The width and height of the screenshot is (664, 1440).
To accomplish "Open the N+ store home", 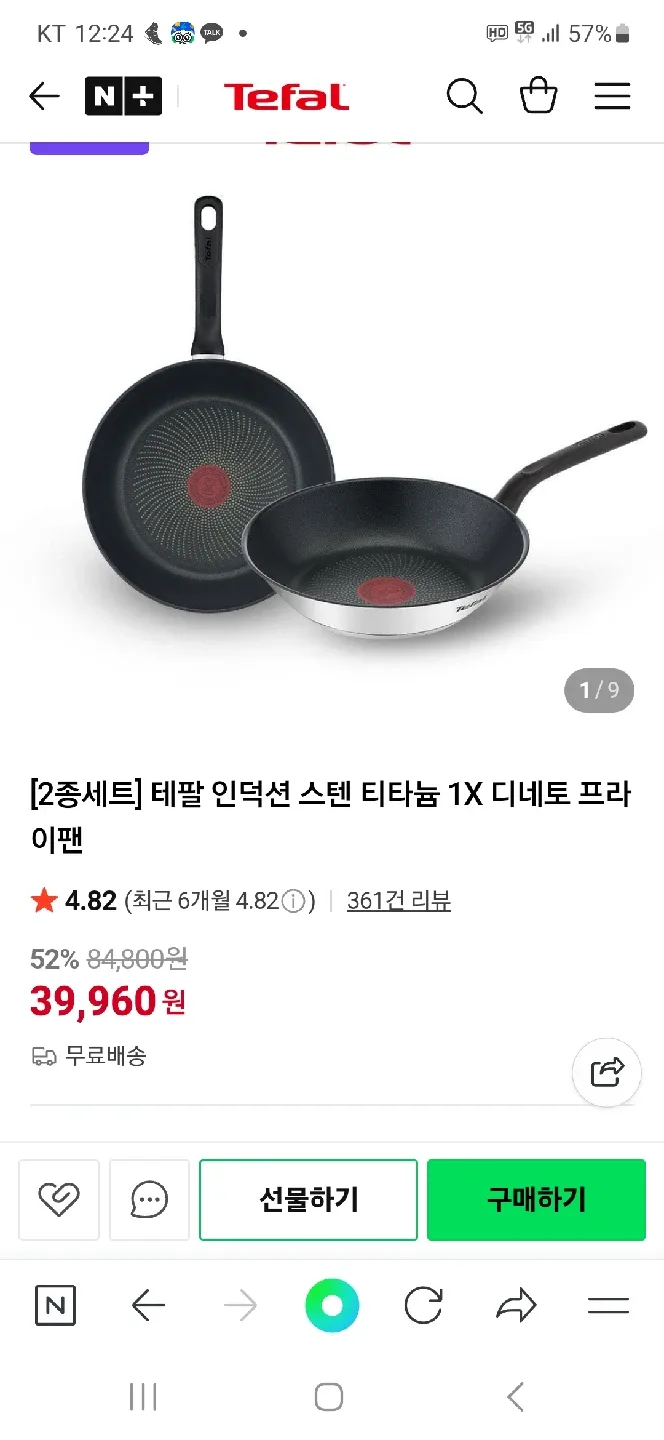I will (123, 96).
